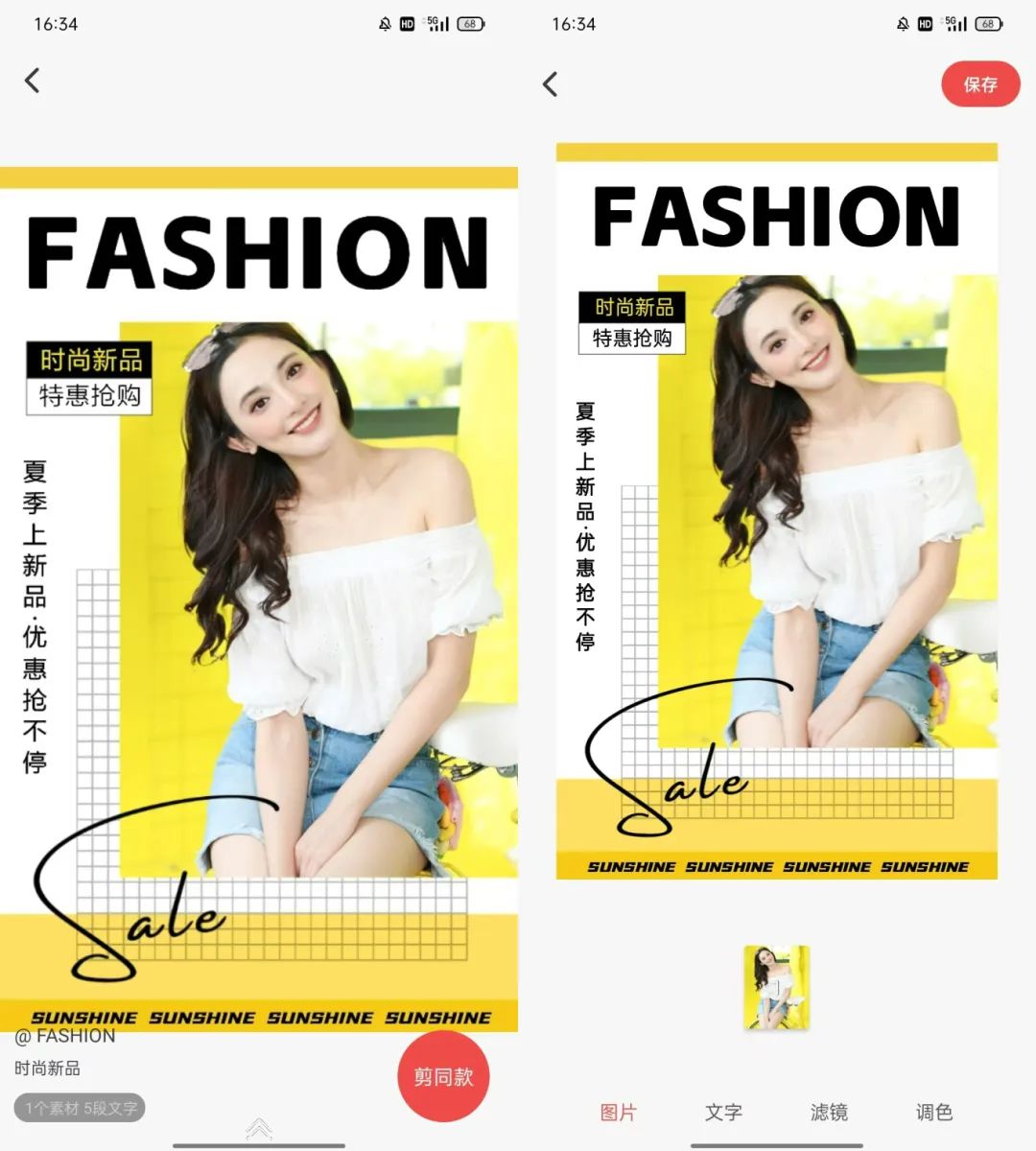
Task: Save the edited poster with 保存
Action: (979, 84)
